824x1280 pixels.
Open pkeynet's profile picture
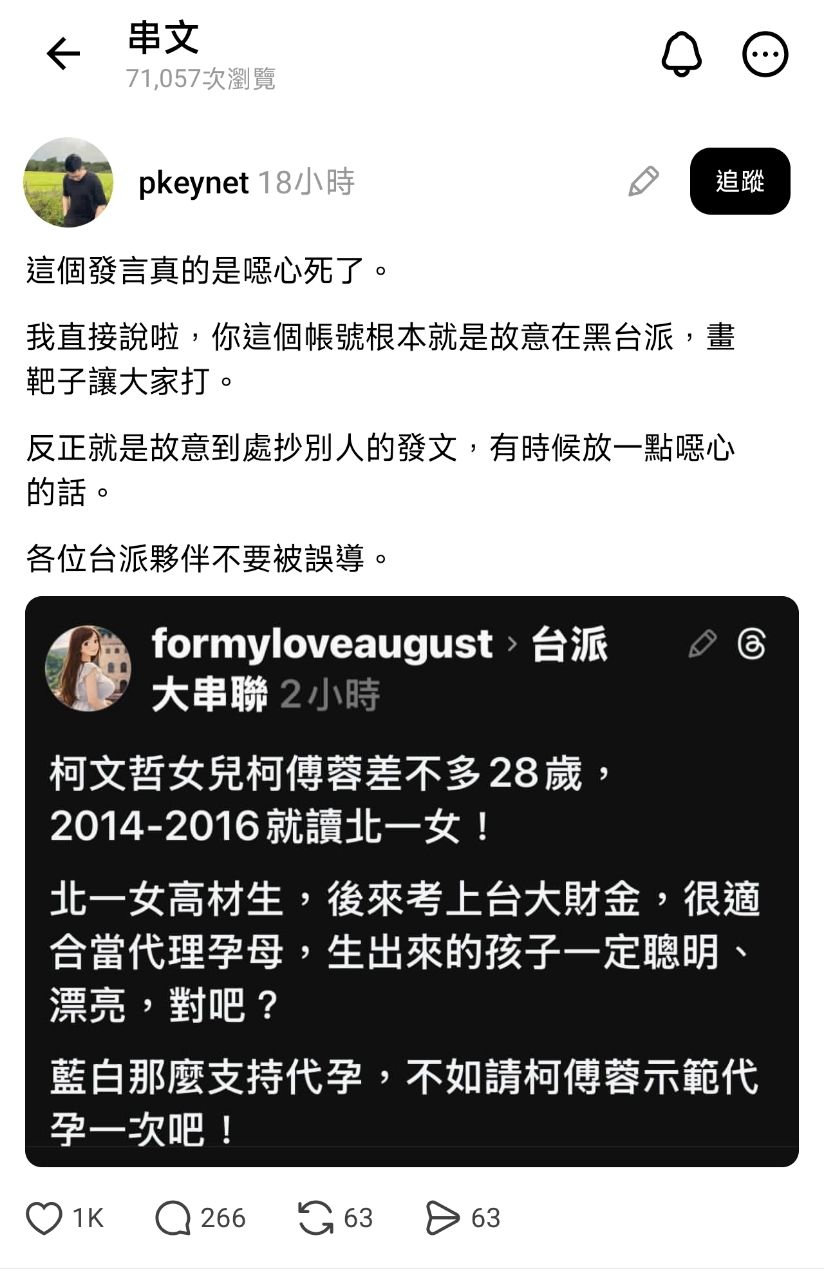pos(68,182)
